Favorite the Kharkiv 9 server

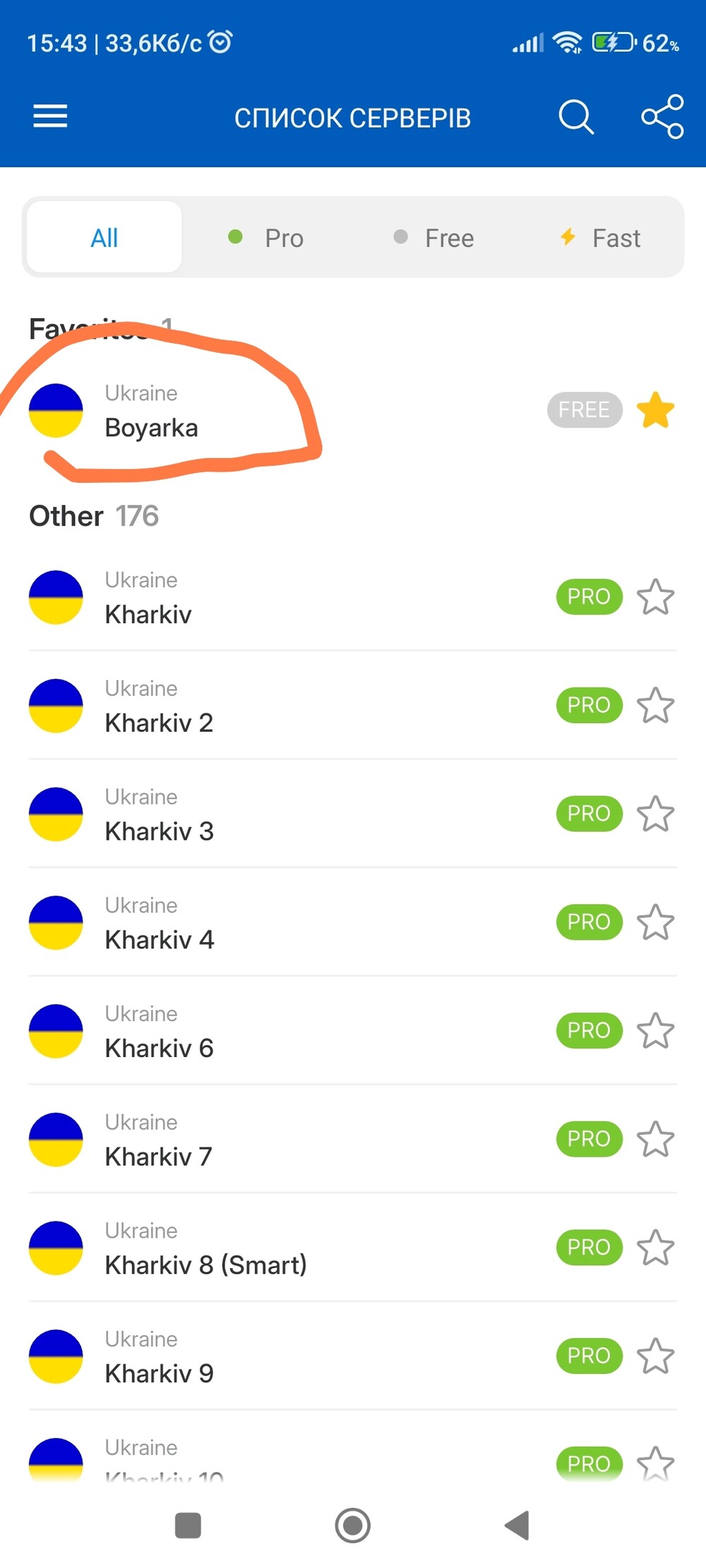click(655, 1356)
